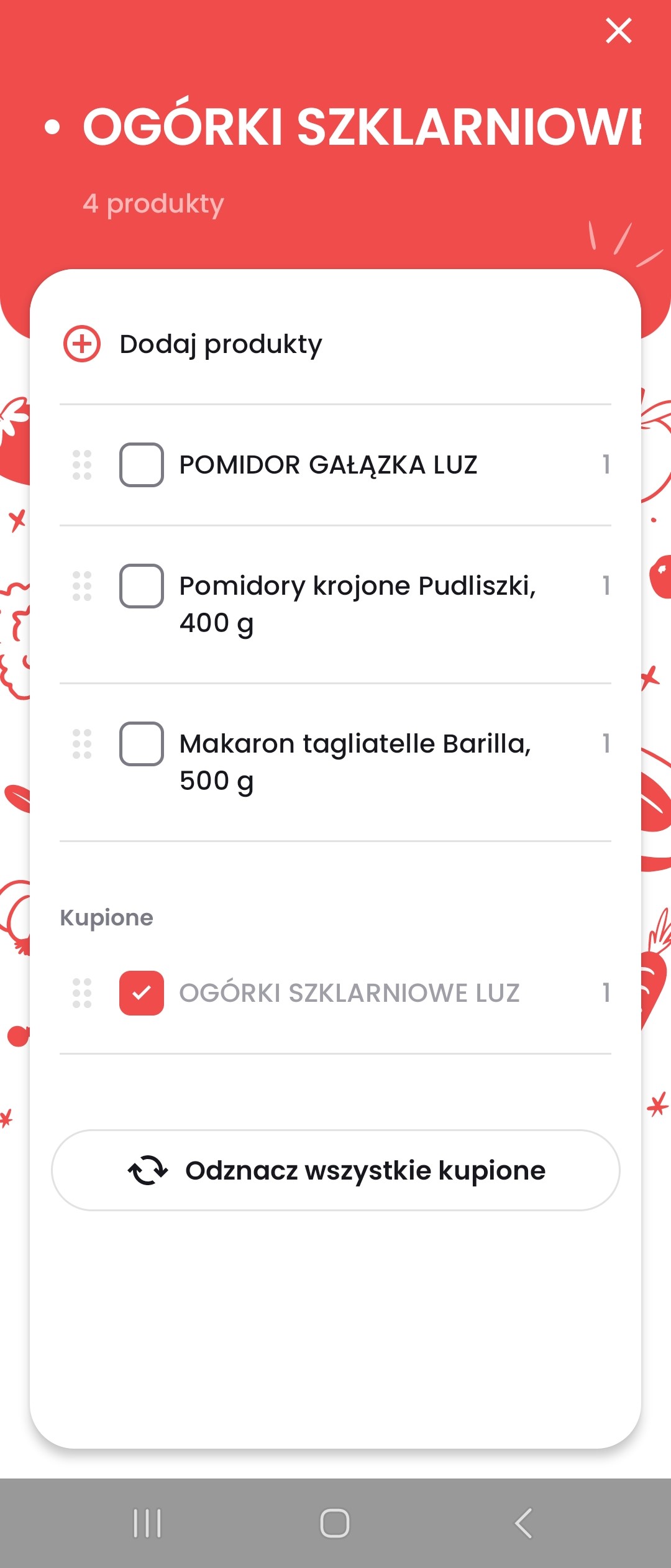Edit the list title OGÓRKI SZKLARNIOWE
671x1568 pixels.
pyautogui.click(x=362, y=127)
